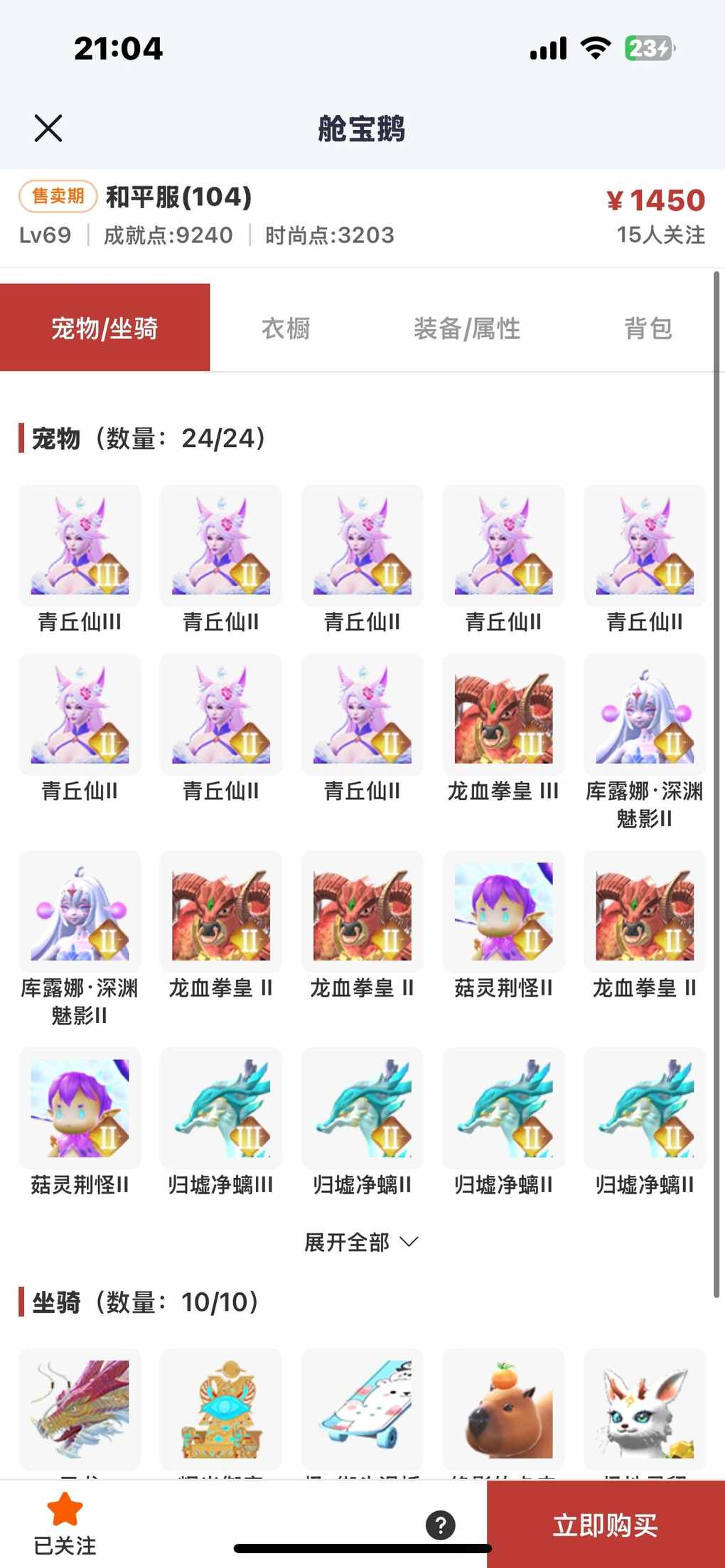Open the 背包 tab
Image resolution: width=725 pixels, height=1568 pixels.
648,328
